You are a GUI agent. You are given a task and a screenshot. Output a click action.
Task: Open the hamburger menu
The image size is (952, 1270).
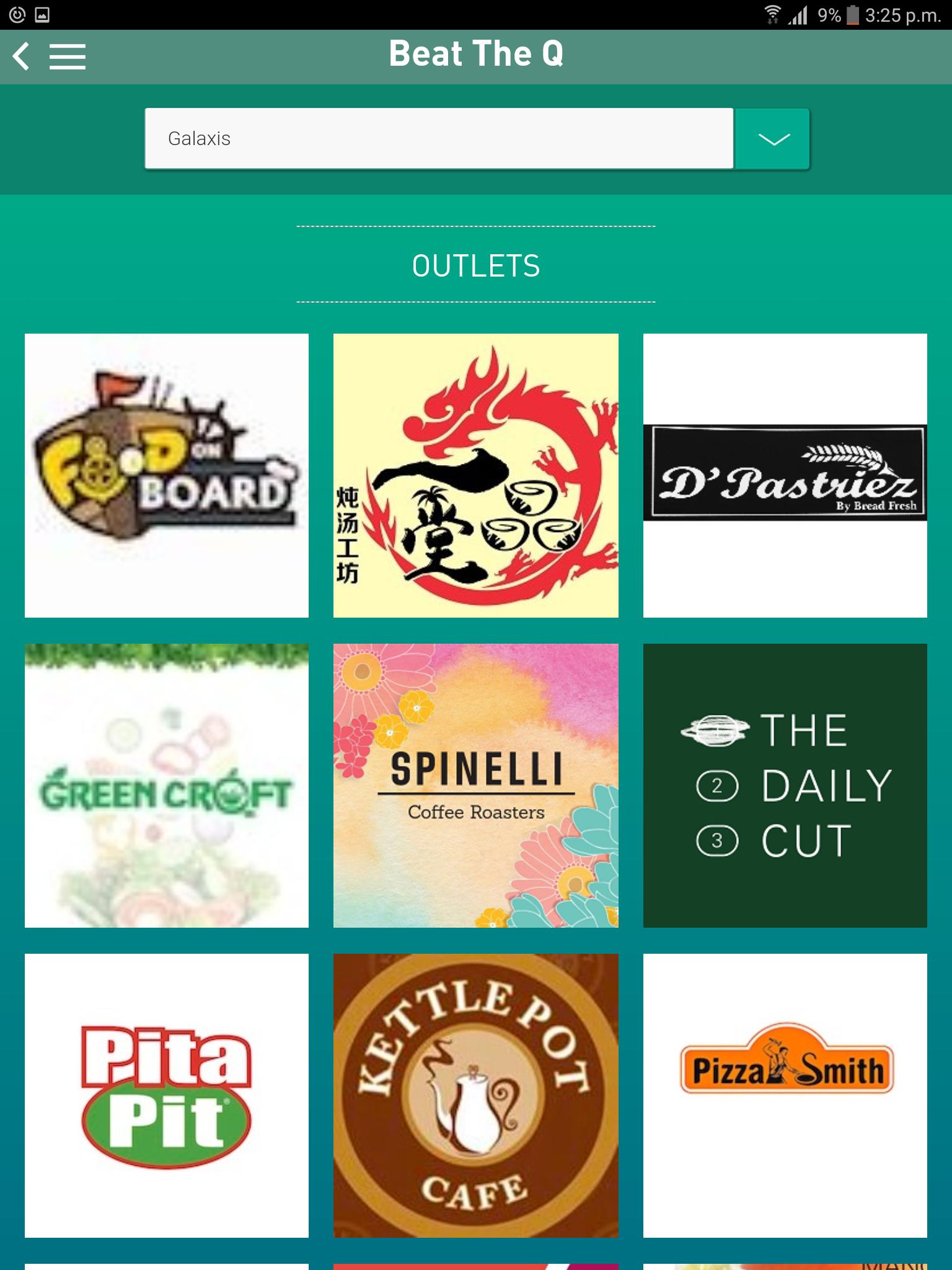click(68, 56)
